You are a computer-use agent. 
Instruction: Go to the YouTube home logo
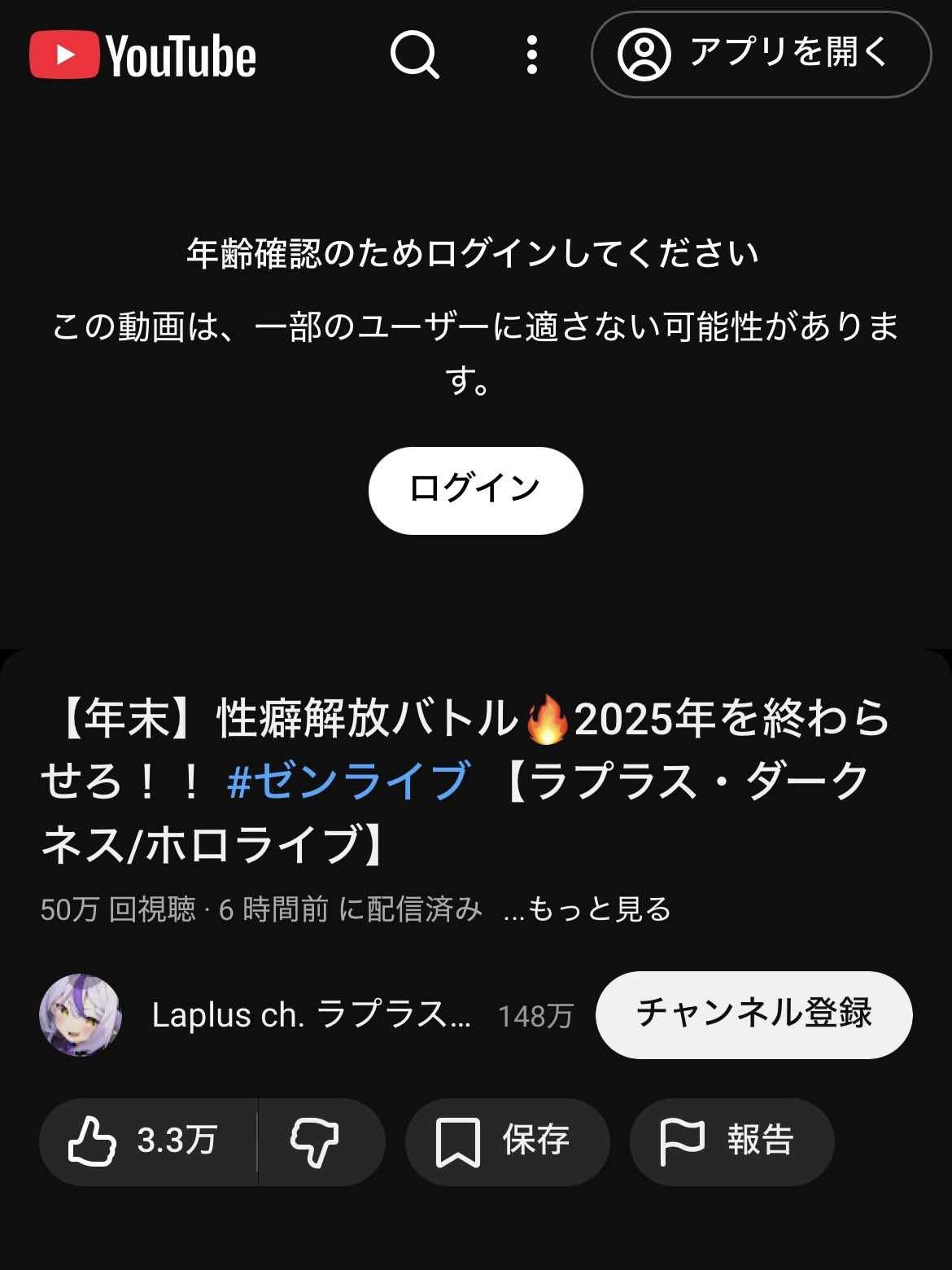(x=143, y=55)
